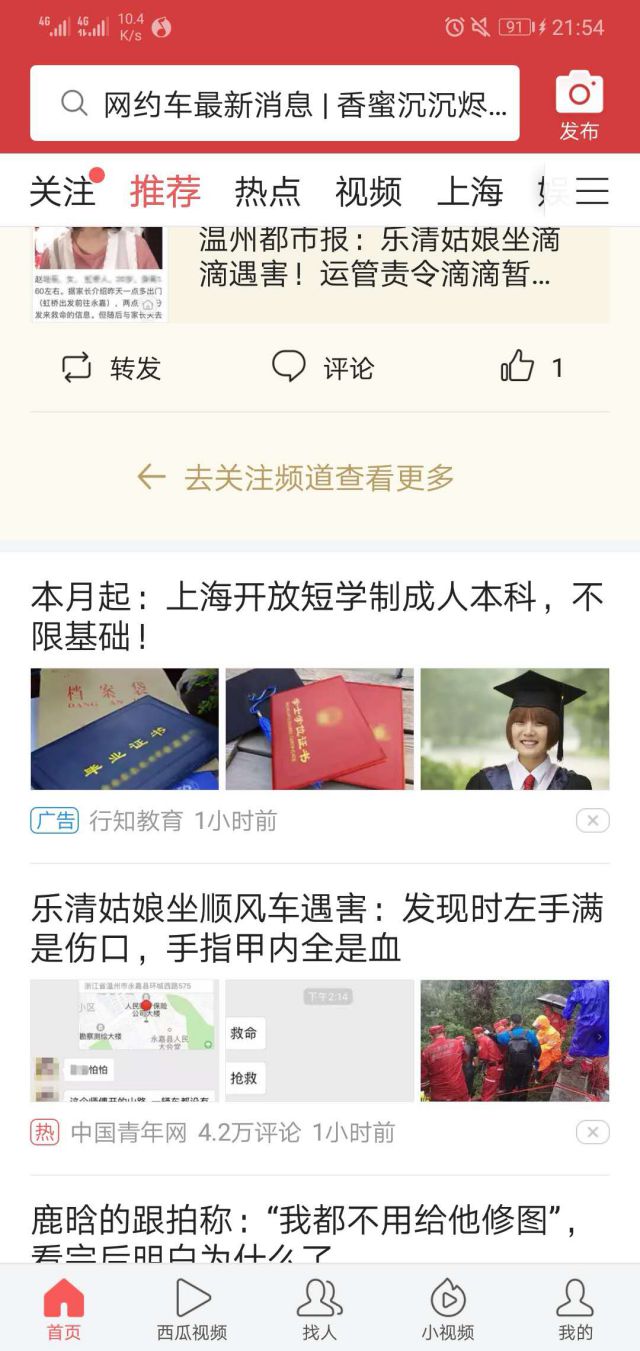Viewport: 640px width, 1351px height.
Task: Open the 找人 tab
Action: pyautogui.click(x=320, y=1310)
